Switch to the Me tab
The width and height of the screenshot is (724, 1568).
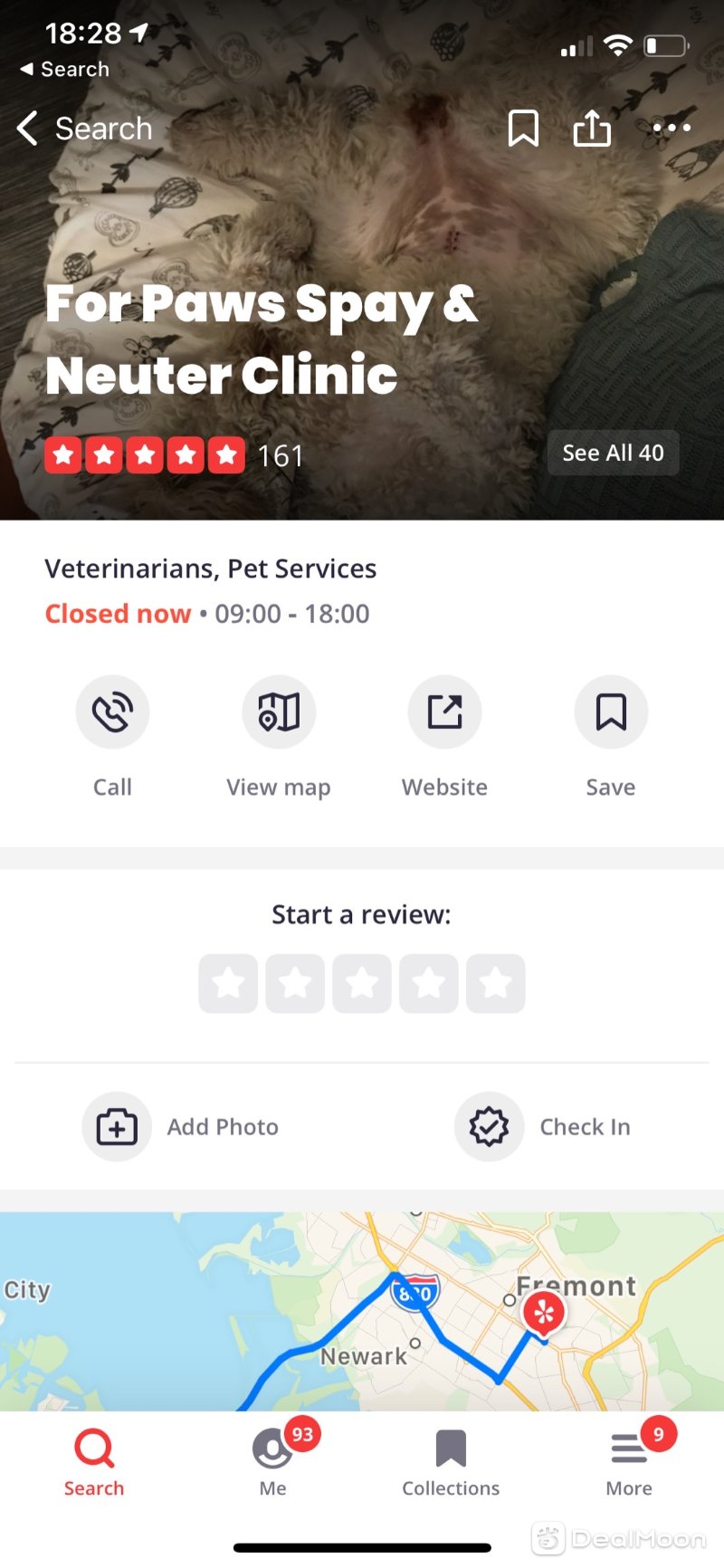click(x=272, y=1461)
